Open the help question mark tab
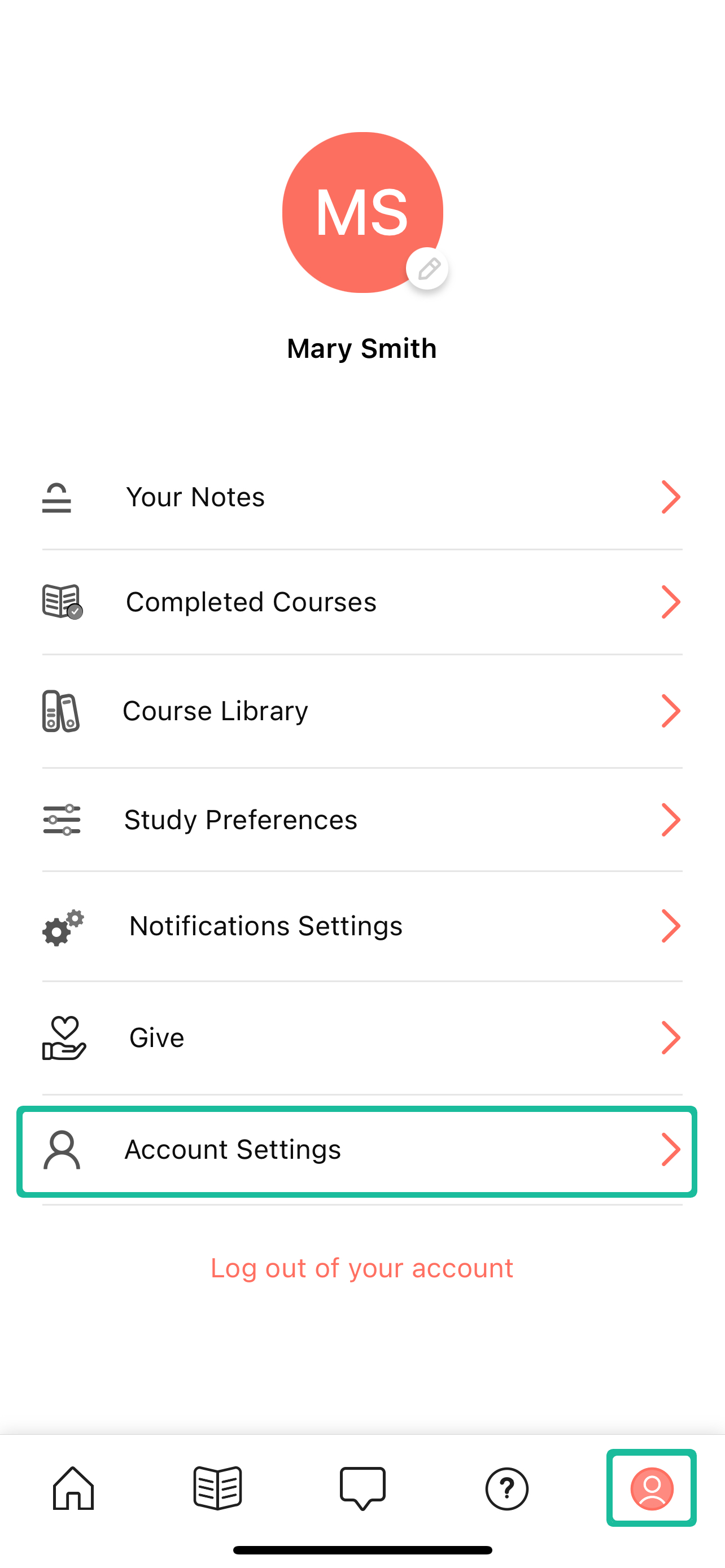 pyautogui.click(x=506, y=1488)
